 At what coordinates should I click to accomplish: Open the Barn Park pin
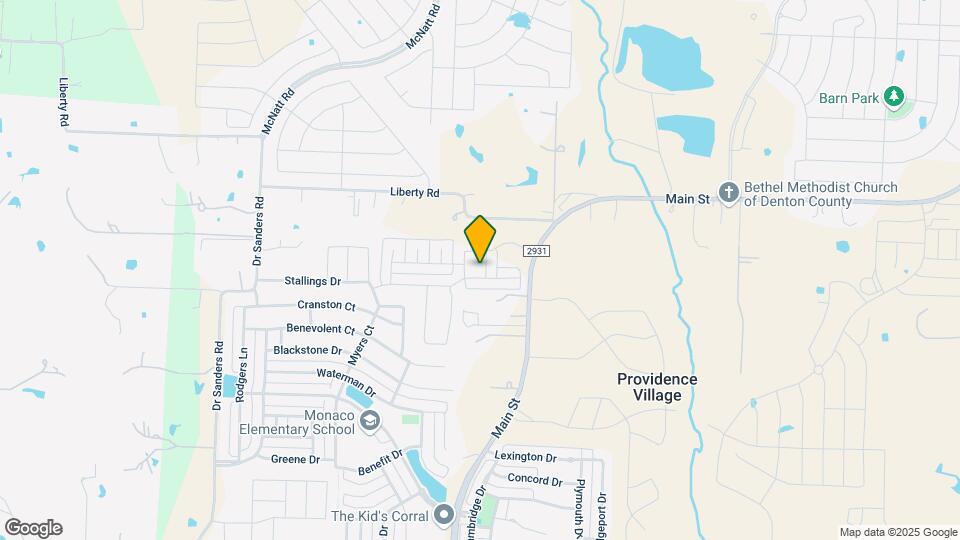(894, 97)
